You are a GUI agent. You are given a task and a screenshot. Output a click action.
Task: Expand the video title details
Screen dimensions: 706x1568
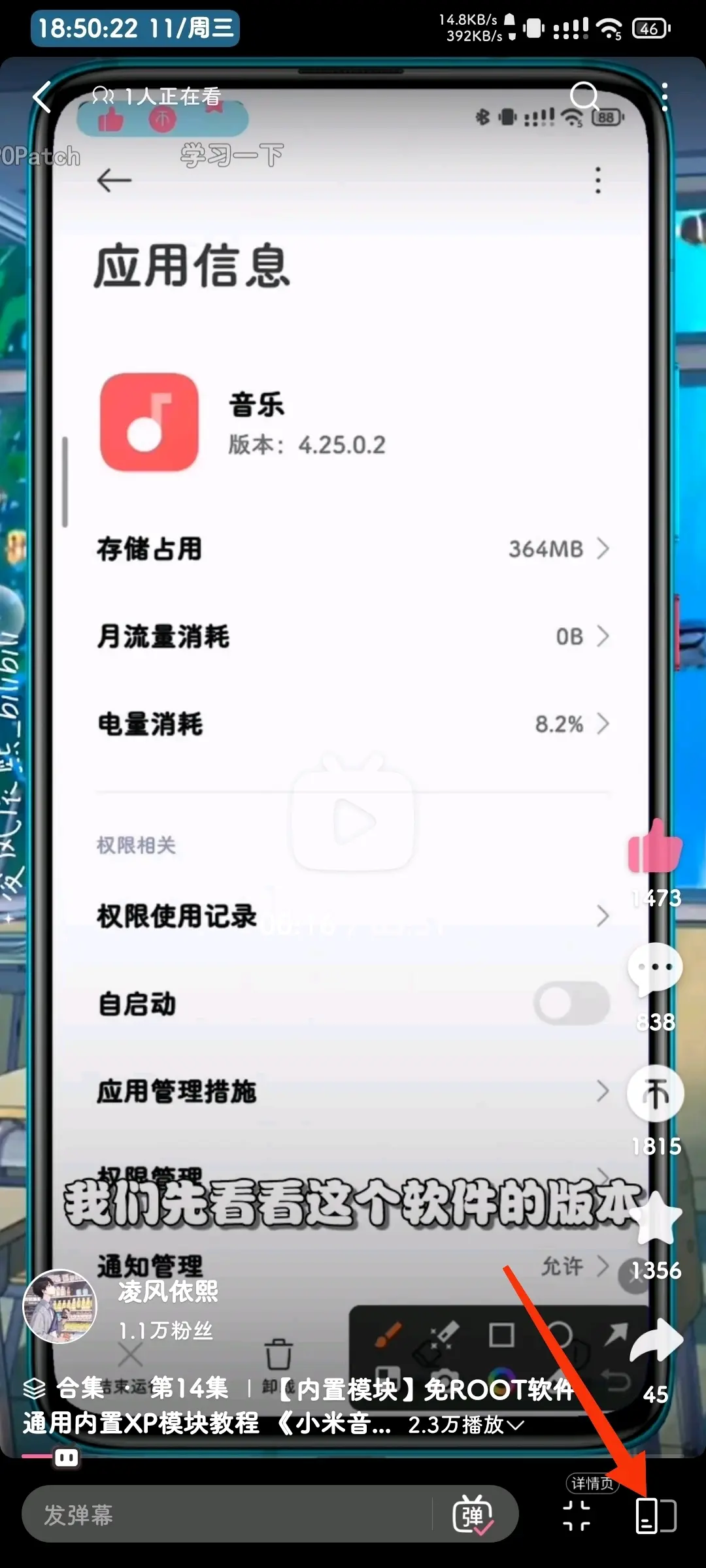(x=516, y=1425)
